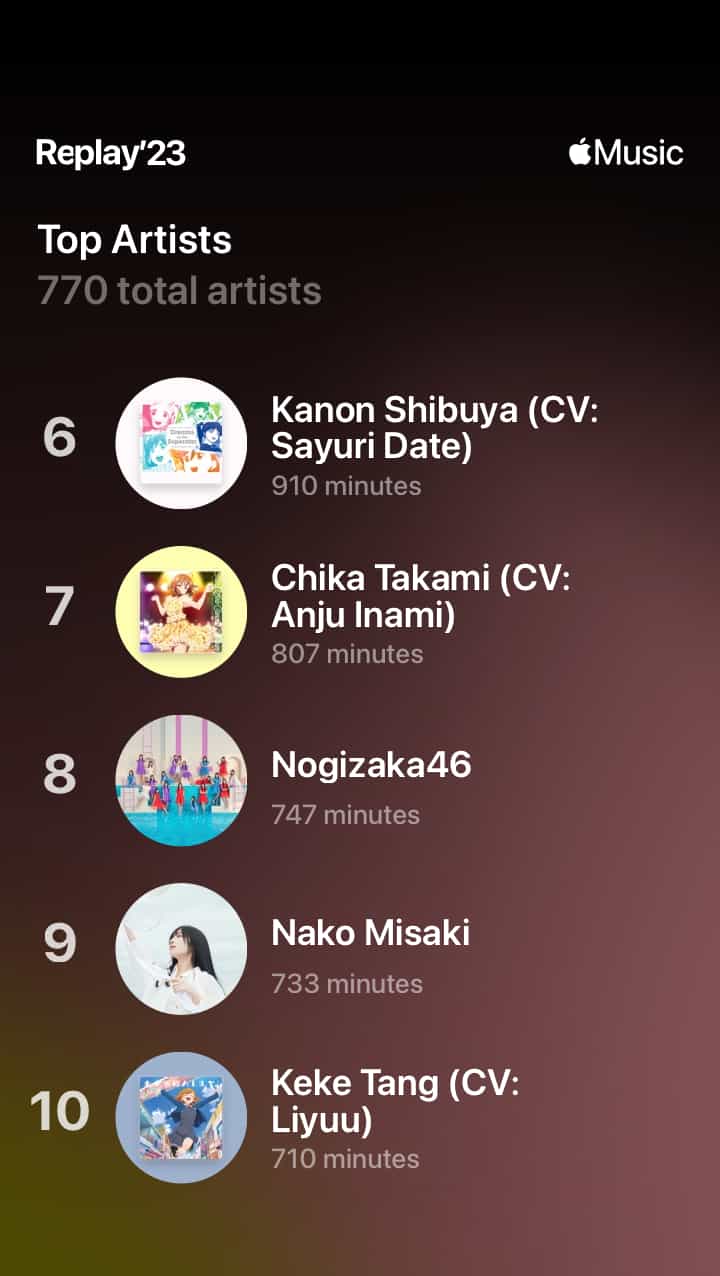The width and height of the screenshot is (720, 1276).
Task: Click the 770 total artists label
Action: pos(178,290)
